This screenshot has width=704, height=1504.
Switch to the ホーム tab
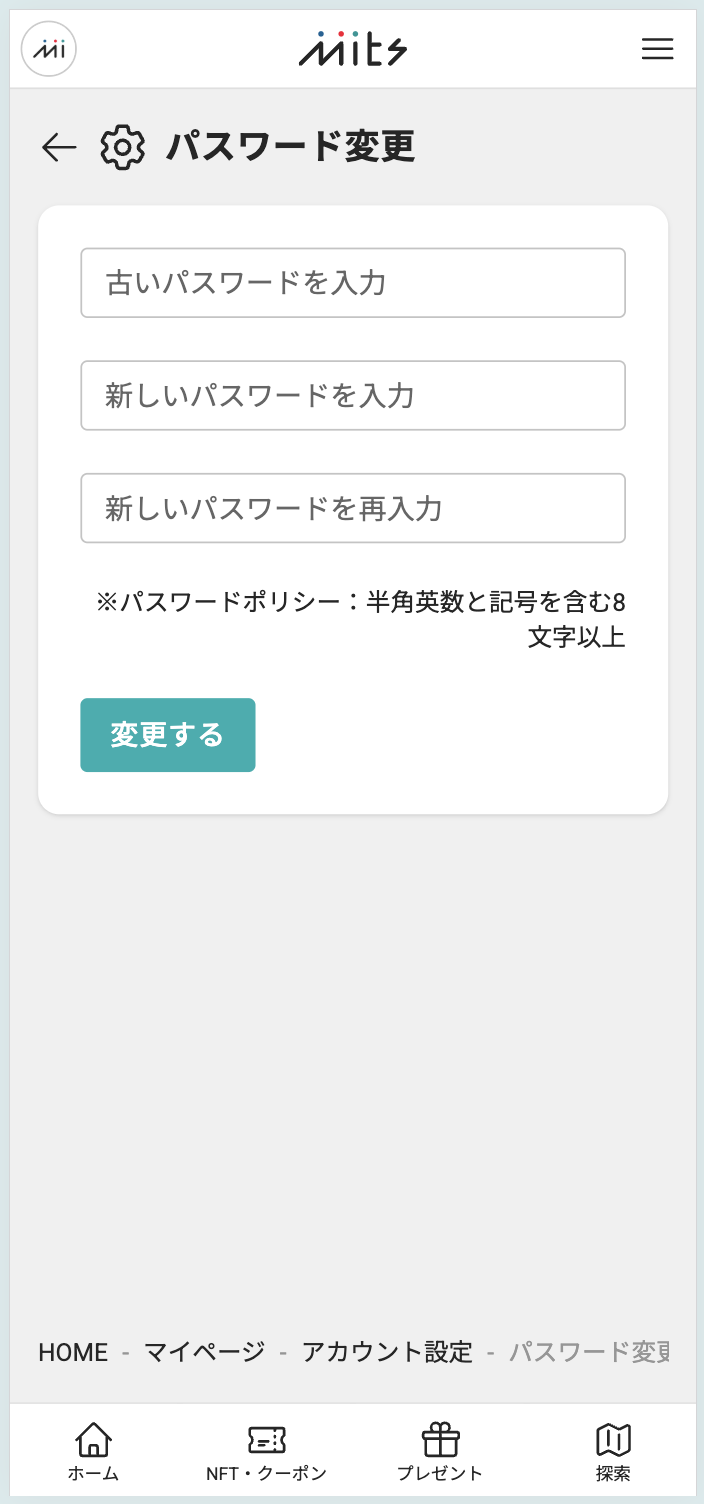point(93,1453)
